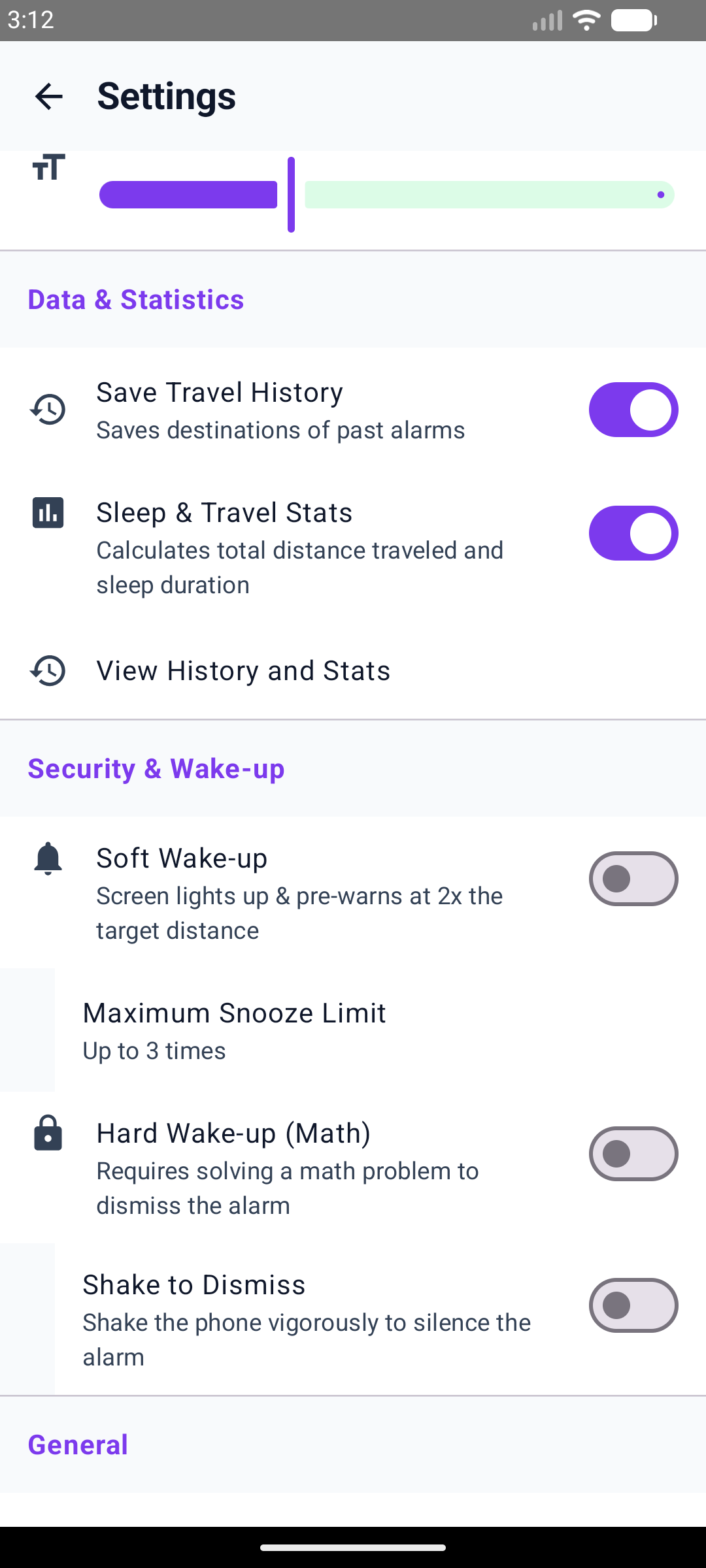
Task: Tap the font size slider track
Action: click(x=489, y=195)
